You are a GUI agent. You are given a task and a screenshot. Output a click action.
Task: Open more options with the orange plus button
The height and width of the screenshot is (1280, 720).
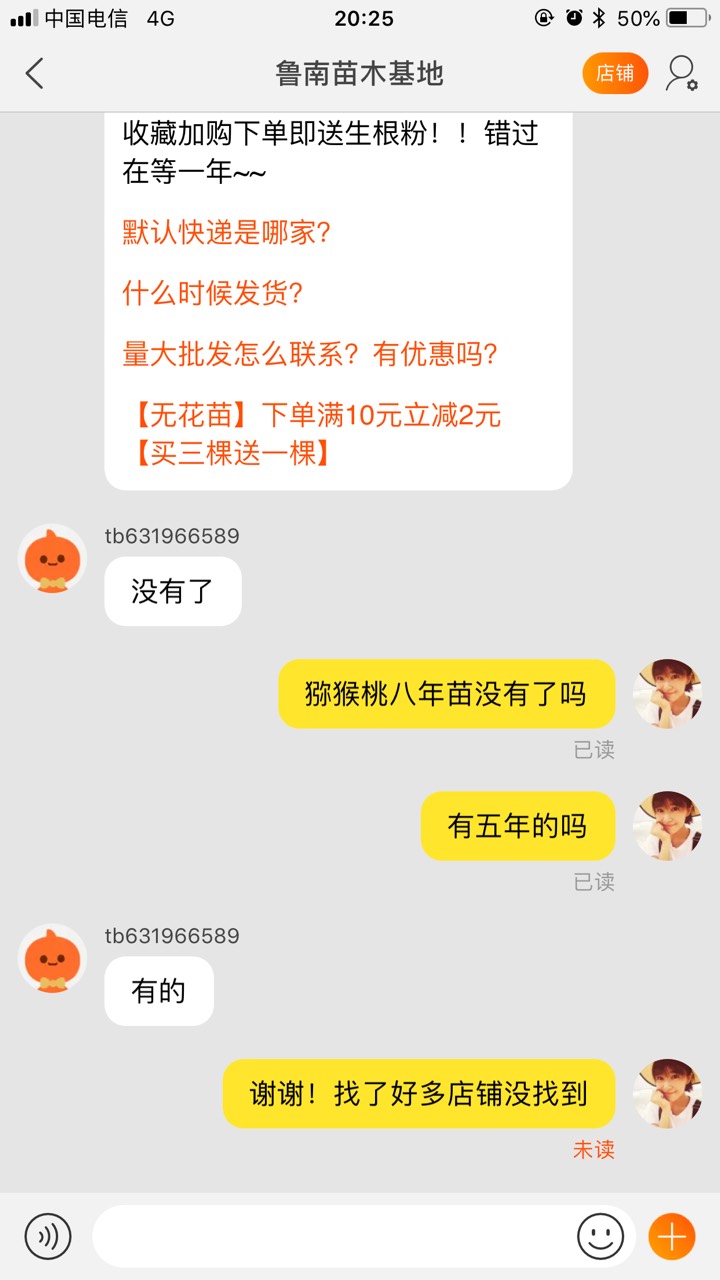672,1236
